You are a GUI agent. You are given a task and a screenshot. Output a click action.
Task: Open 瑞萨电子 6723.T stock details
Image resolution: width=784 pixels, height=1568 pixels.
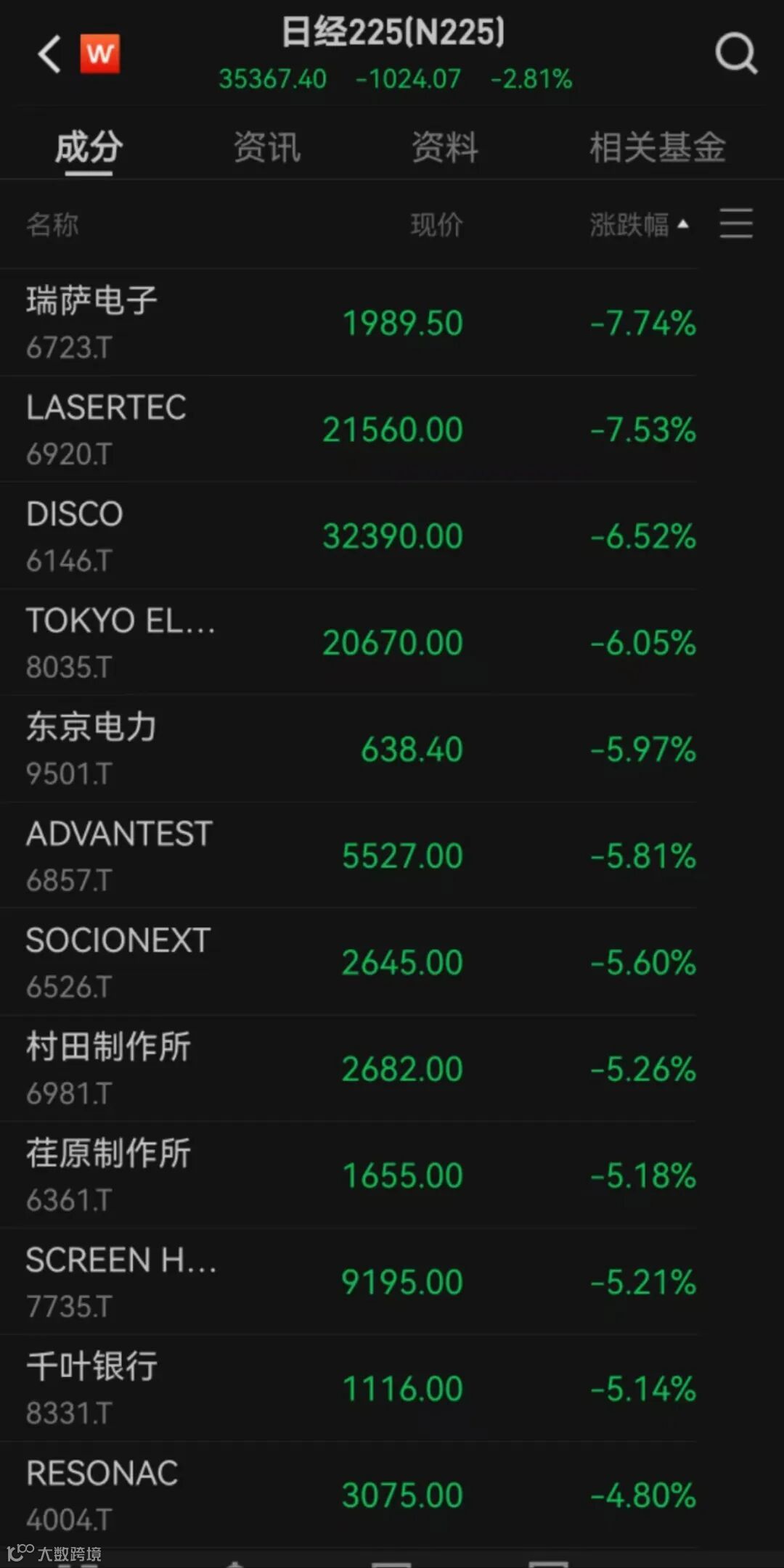pyautogui.click(x=348, y=322)
